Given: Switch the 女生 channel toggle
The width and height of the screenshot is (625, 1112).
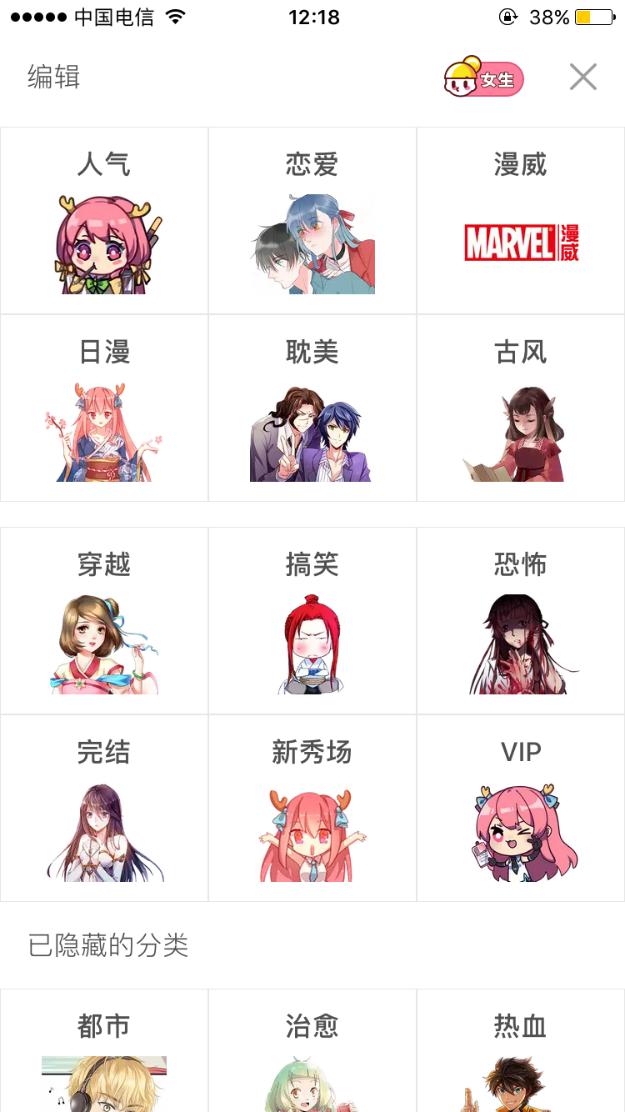Looking at the screenshot, I should 484,78.
